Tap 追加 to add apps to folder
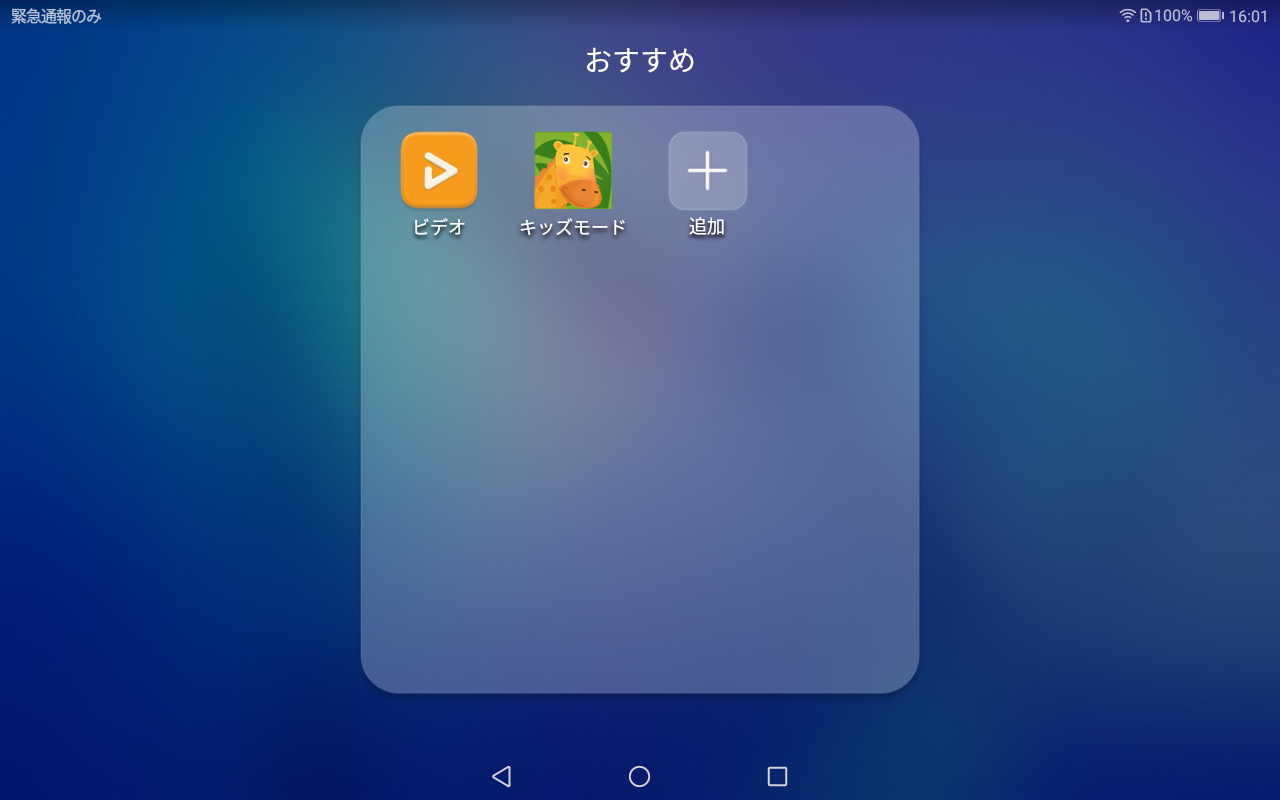This screenshot has height=800, width=1280. point(707,171)
